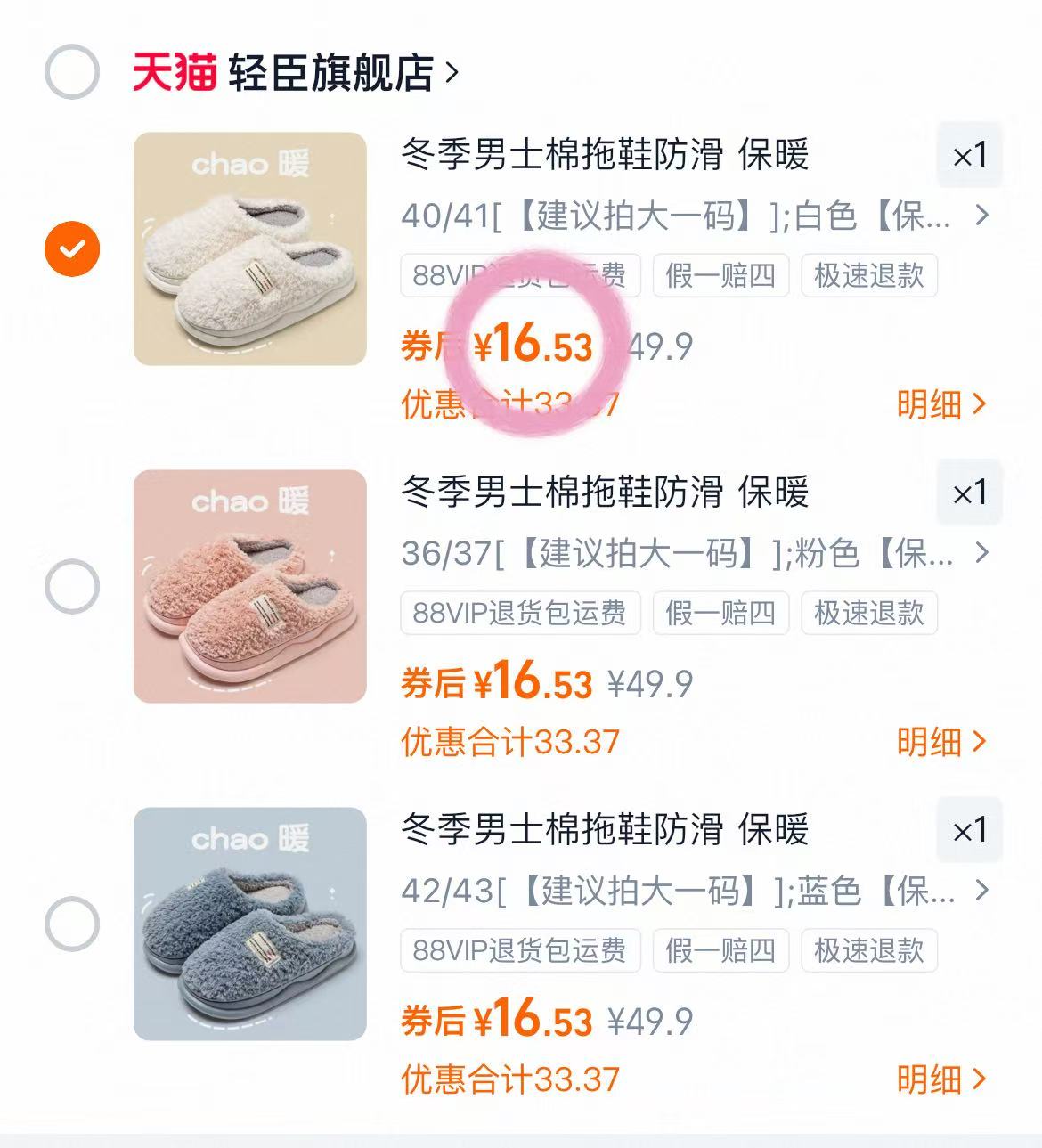Click the 88VIP退货包运费 service tag on first item
1042x1148 pixels.
pos(519,275)
